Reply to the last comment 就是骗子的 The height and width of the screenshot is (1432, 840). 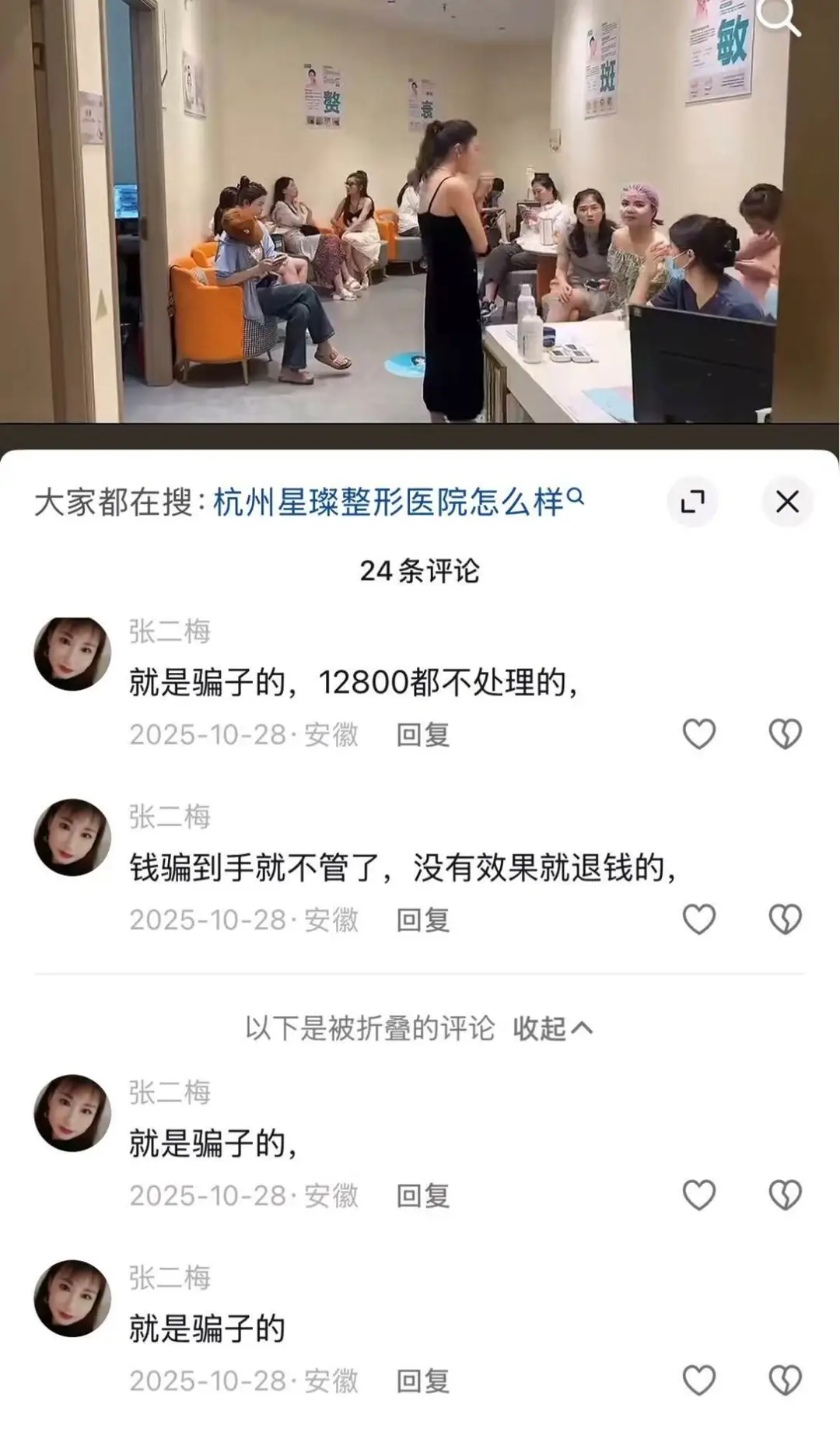423,1381
